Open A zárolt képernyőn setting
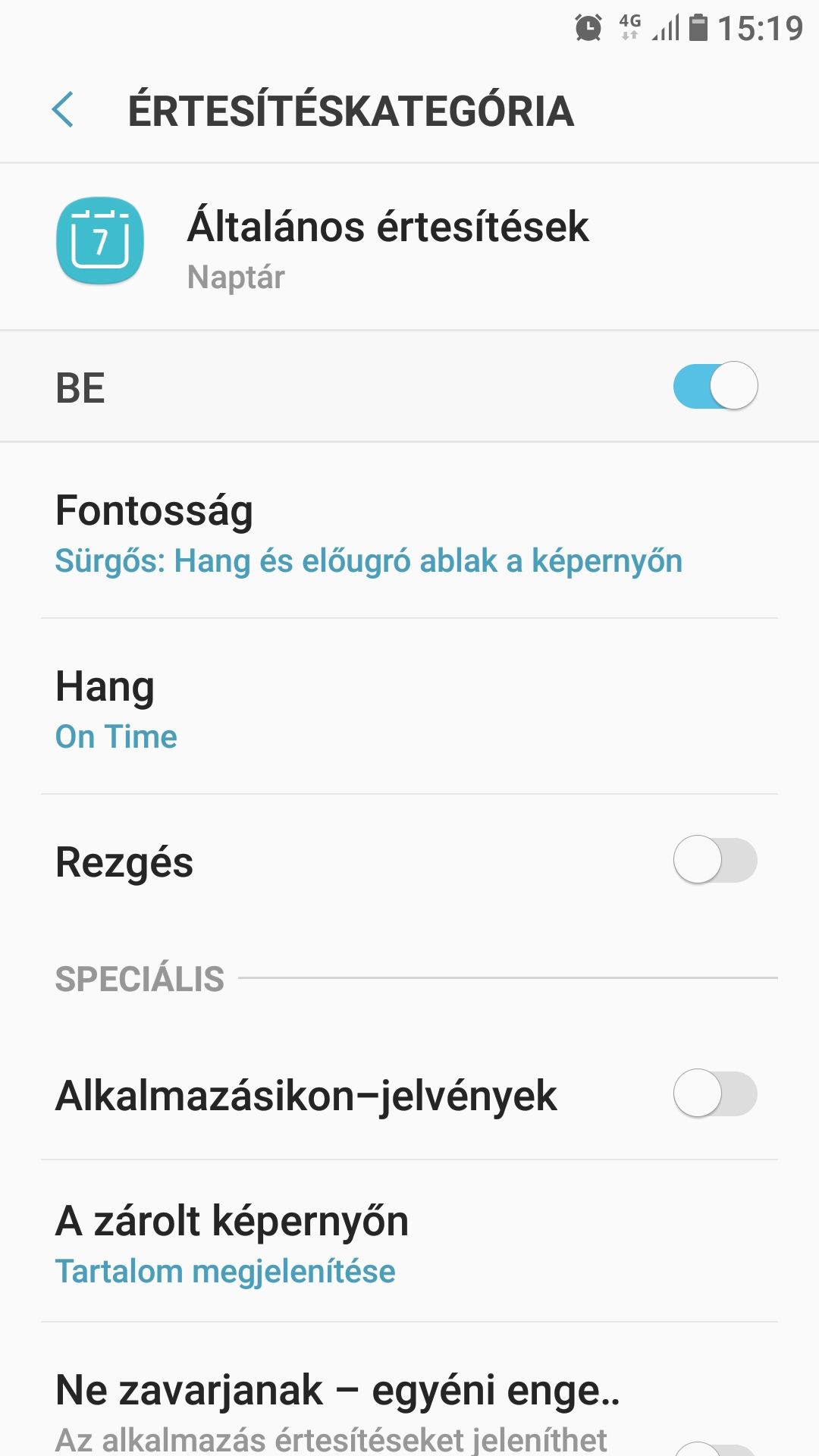The image size is (819, 1456). [x=409, y=1241]
